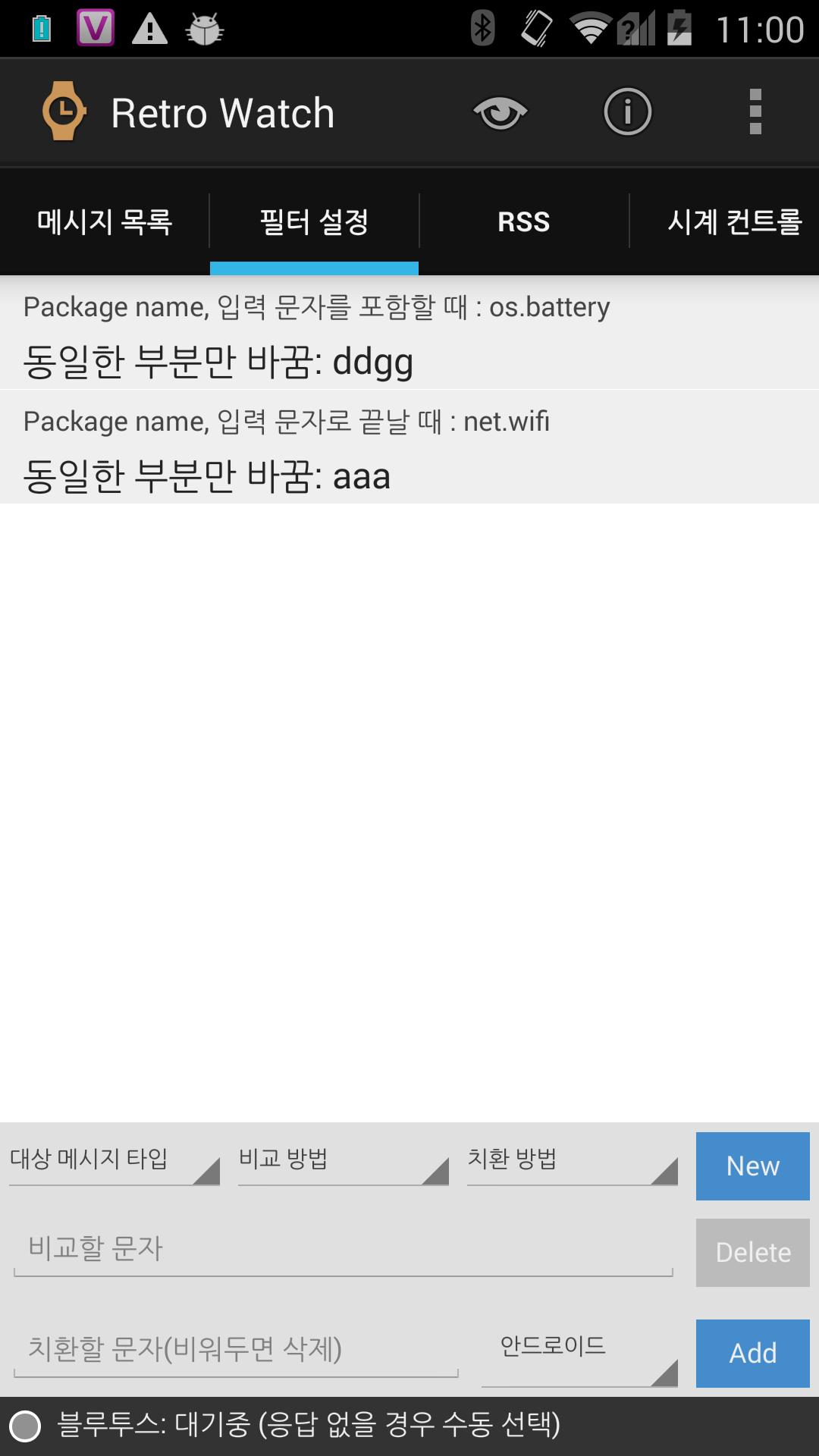This screenshot has width=819, height=1456.
Task: Select the 필터 설정 tab
Action: point(314,222)
